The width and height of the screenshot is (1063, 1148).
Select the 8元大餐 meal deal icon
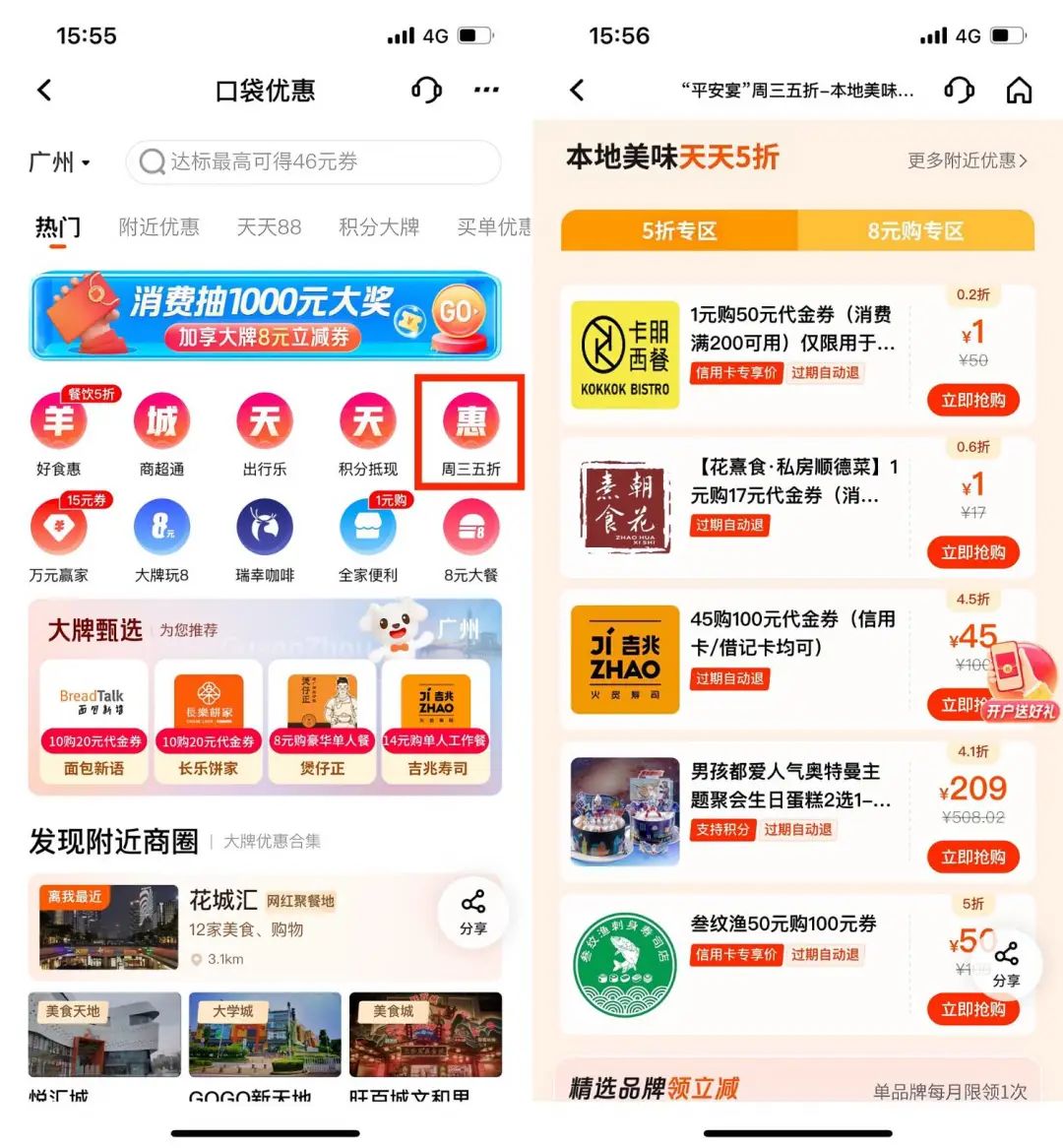pyautogui.click(x=469, y=529)
